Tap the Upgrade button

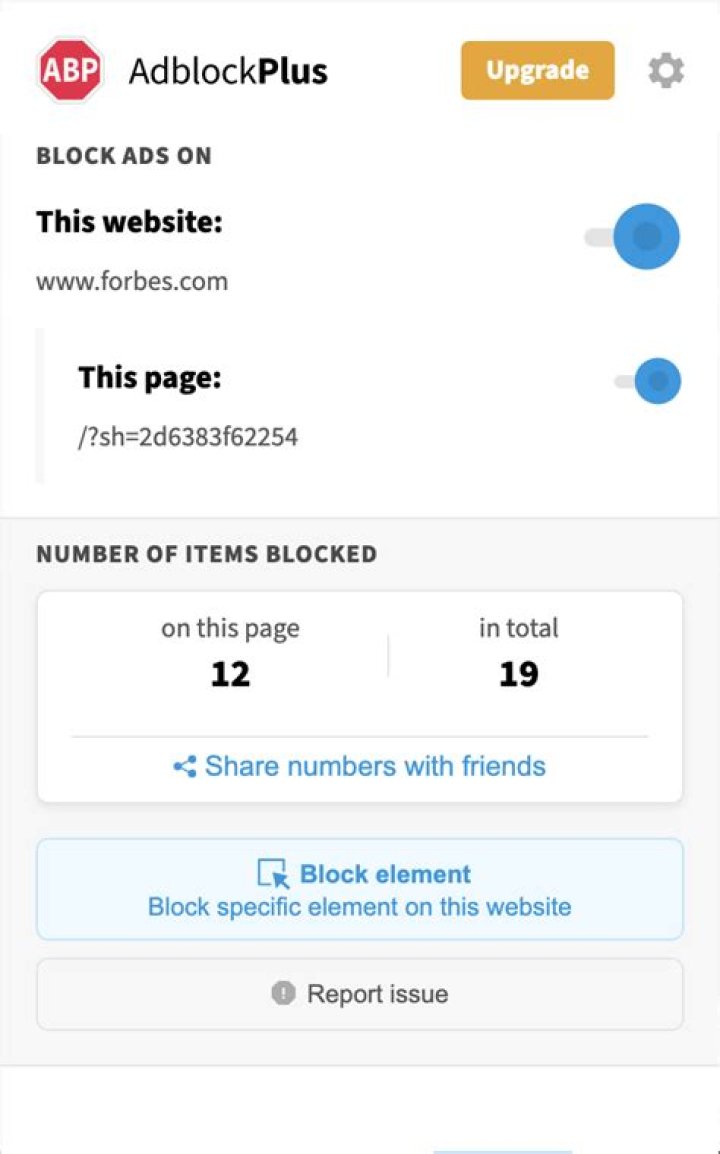tap(537, 70)
